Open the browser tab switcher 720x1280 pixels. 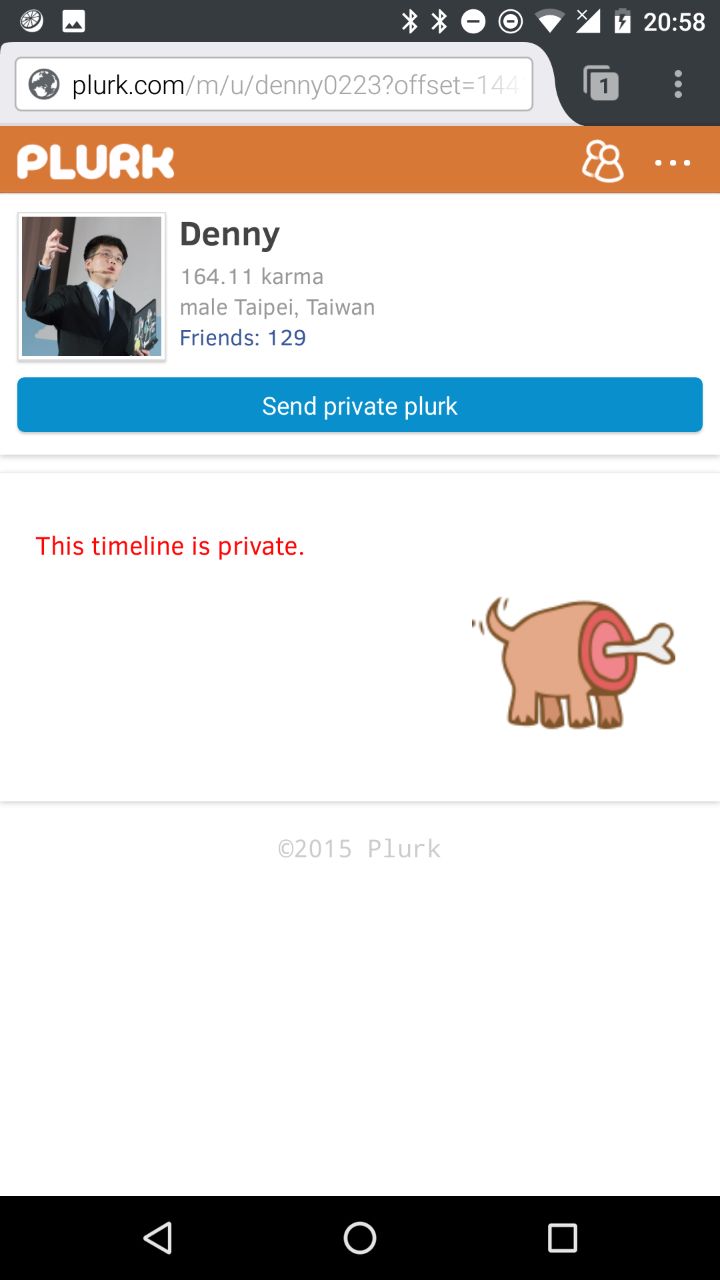pyautogui.click(x=600, y=84)
